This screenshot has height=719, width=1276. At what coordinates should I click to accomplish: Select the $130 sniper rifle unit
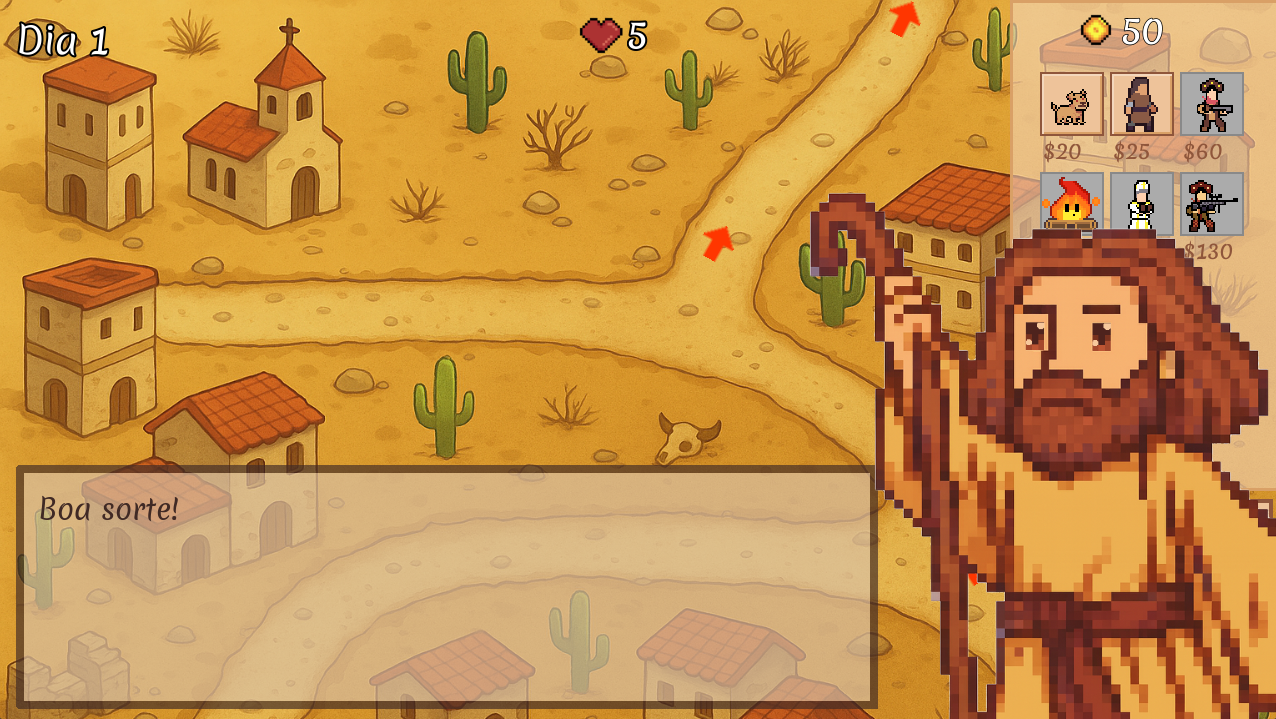pyautogui.click(x=1211, y=203)
